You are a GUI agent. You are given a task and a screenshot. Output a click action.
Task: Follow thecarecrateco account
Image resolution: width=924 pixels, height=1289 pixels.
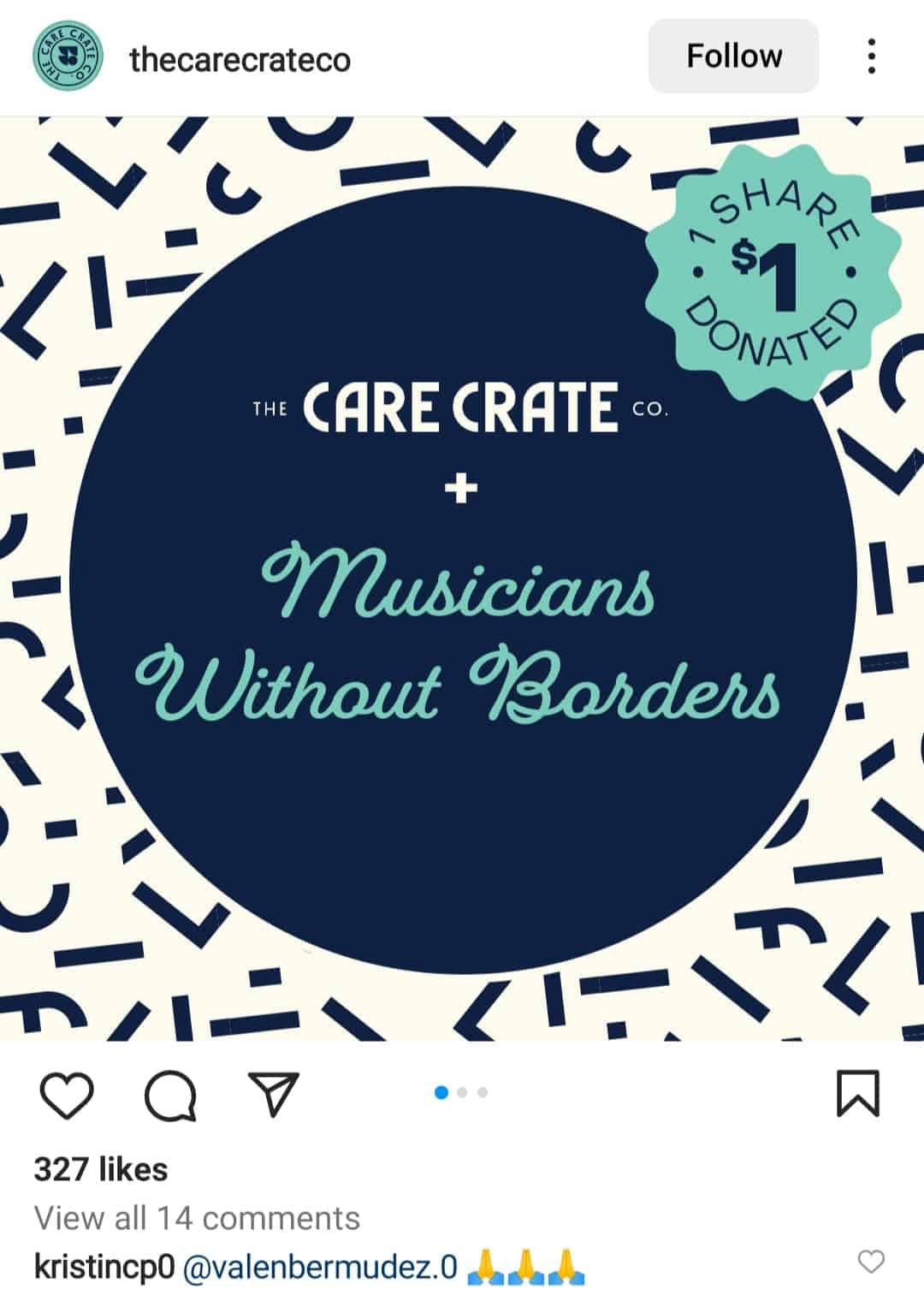[733, 56]
